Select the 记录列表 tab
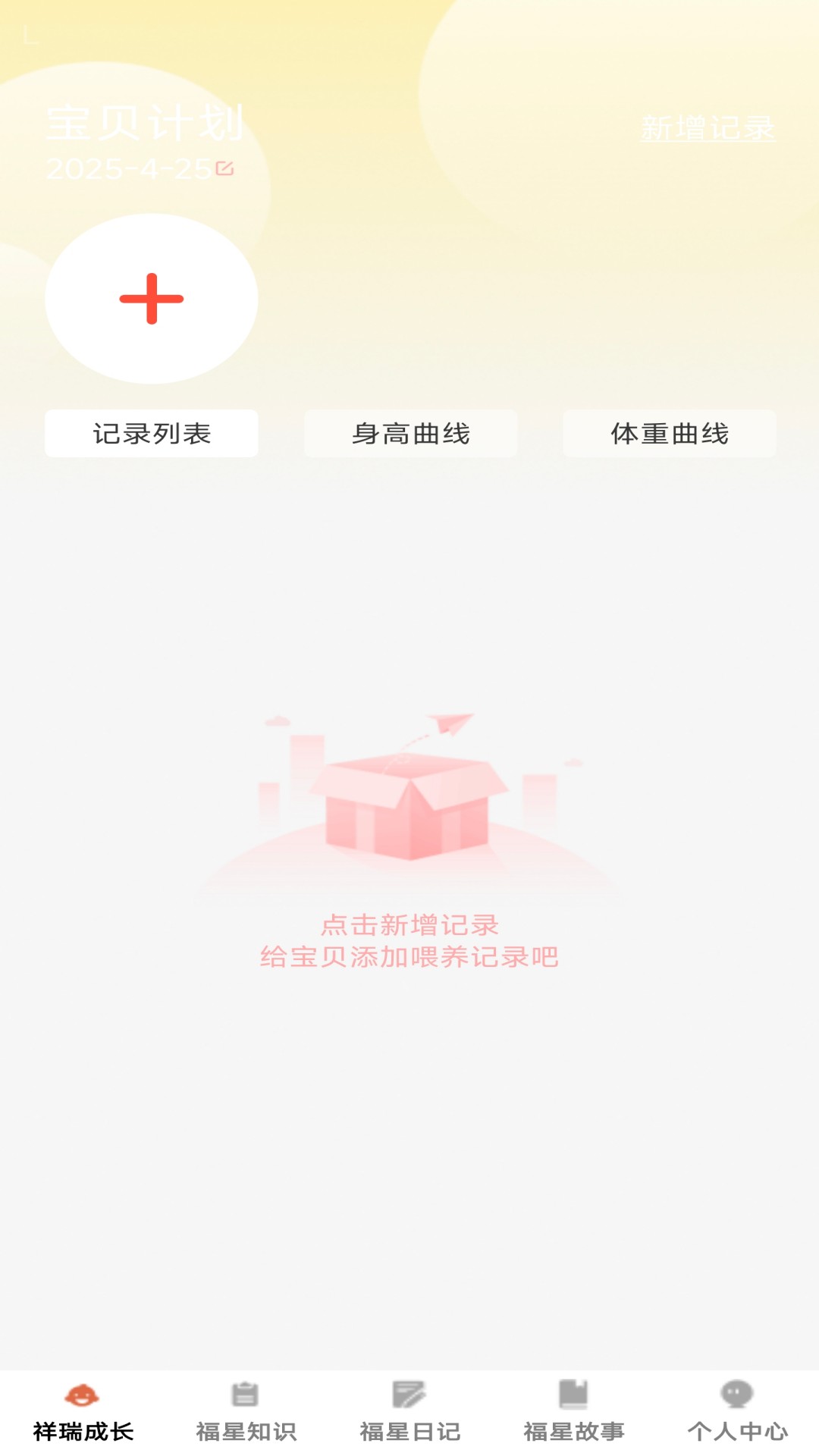The image size is (819, 1456). [150, 434]
